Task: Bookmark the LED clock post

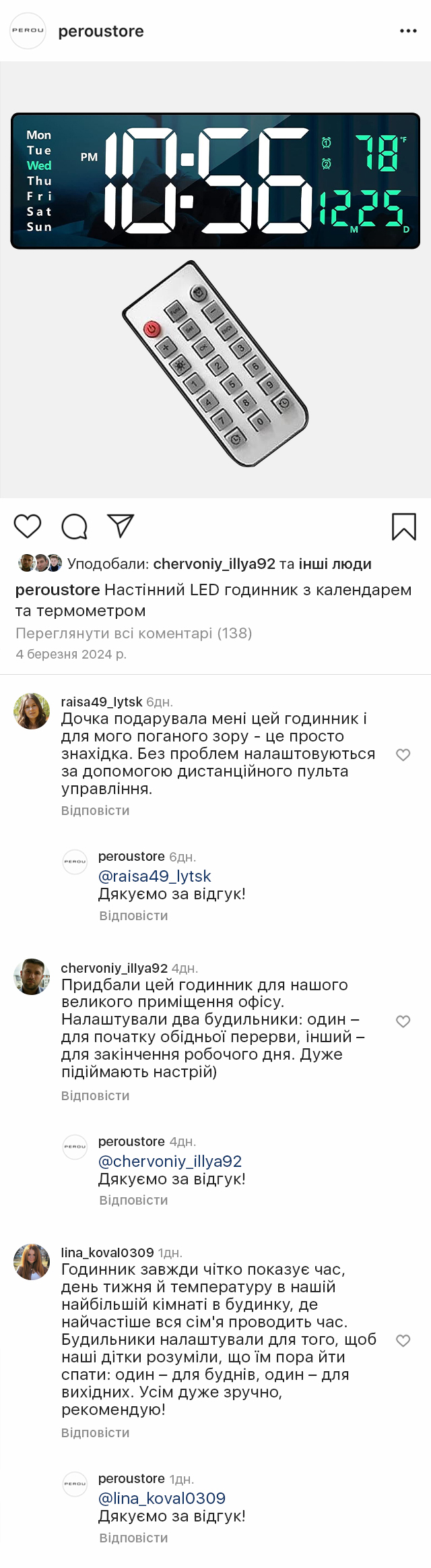Action: [x=403, y=526]
